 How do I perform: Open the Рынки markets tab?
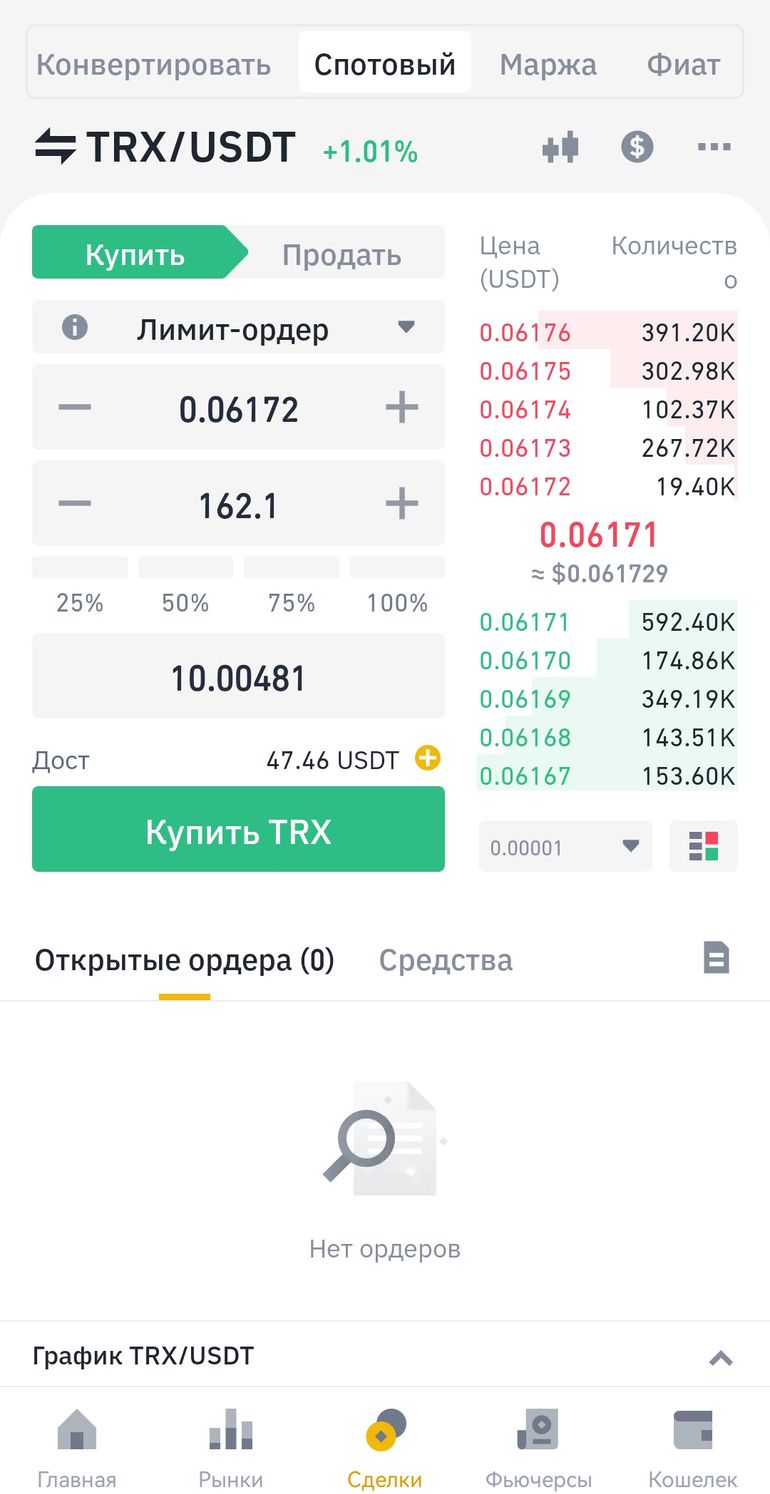click(230, 1448)
